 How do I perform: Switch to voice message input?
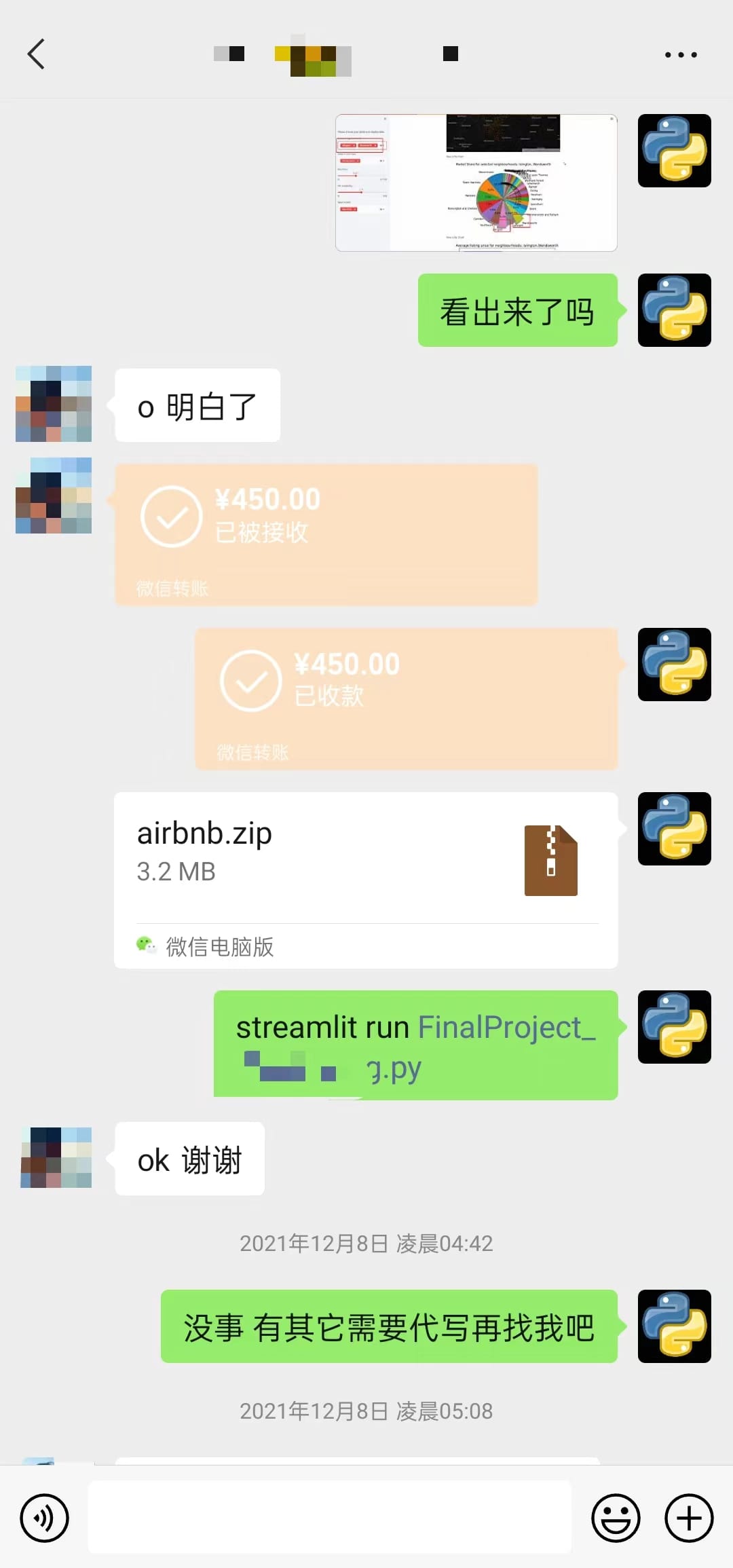pyautogui.click(x=44, y=1518)
